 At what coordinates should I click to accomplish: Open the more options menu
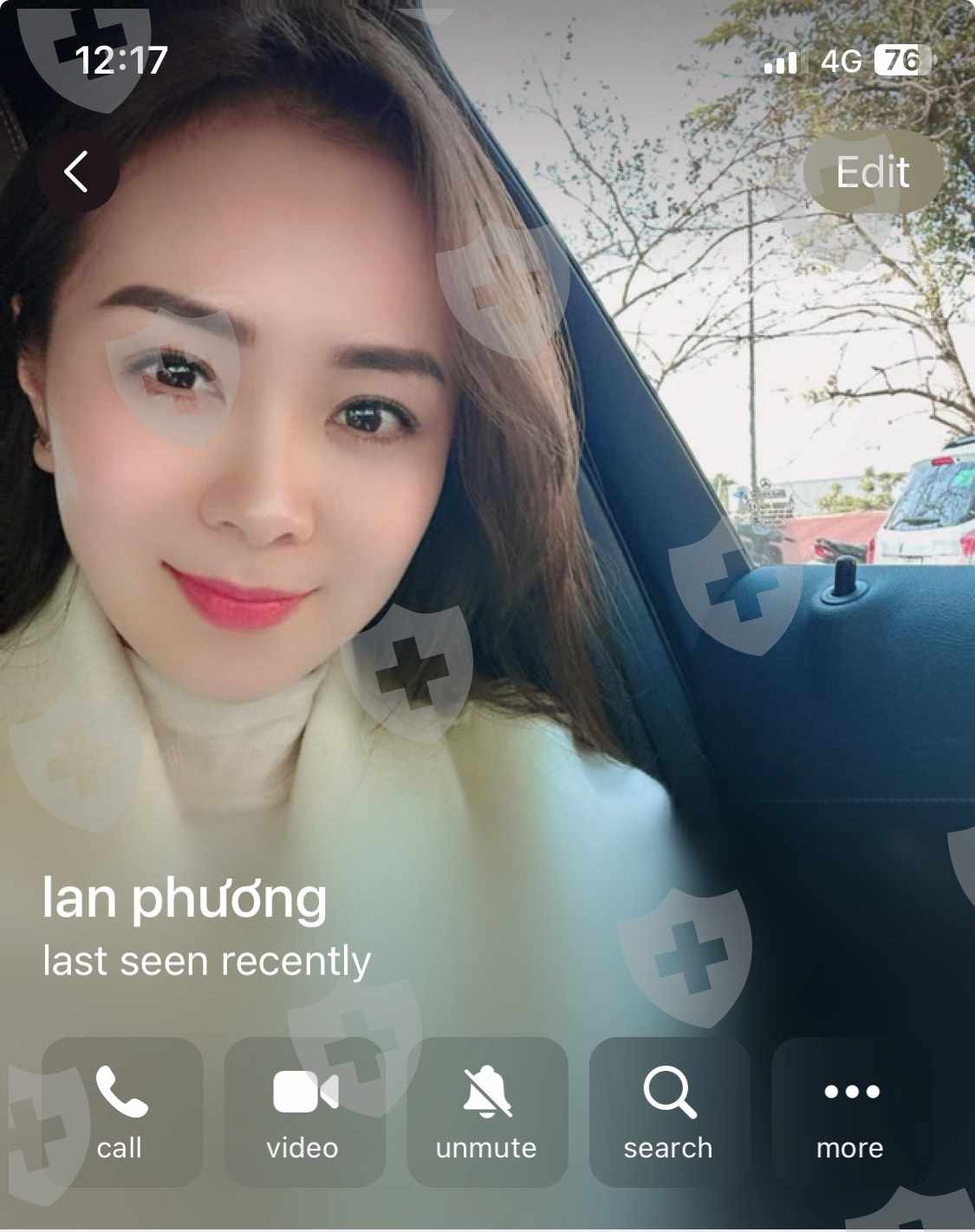tap(852, 1112)
